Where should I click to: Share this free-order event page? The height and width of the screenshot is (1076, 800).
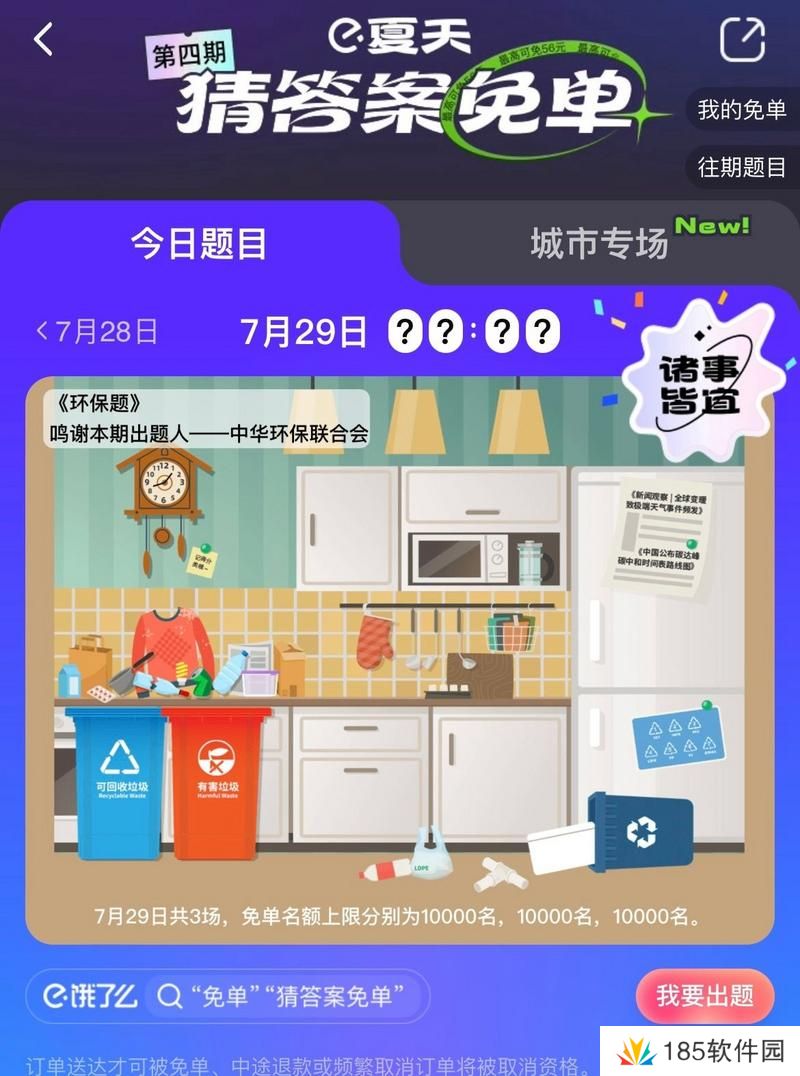pos(742,40)
